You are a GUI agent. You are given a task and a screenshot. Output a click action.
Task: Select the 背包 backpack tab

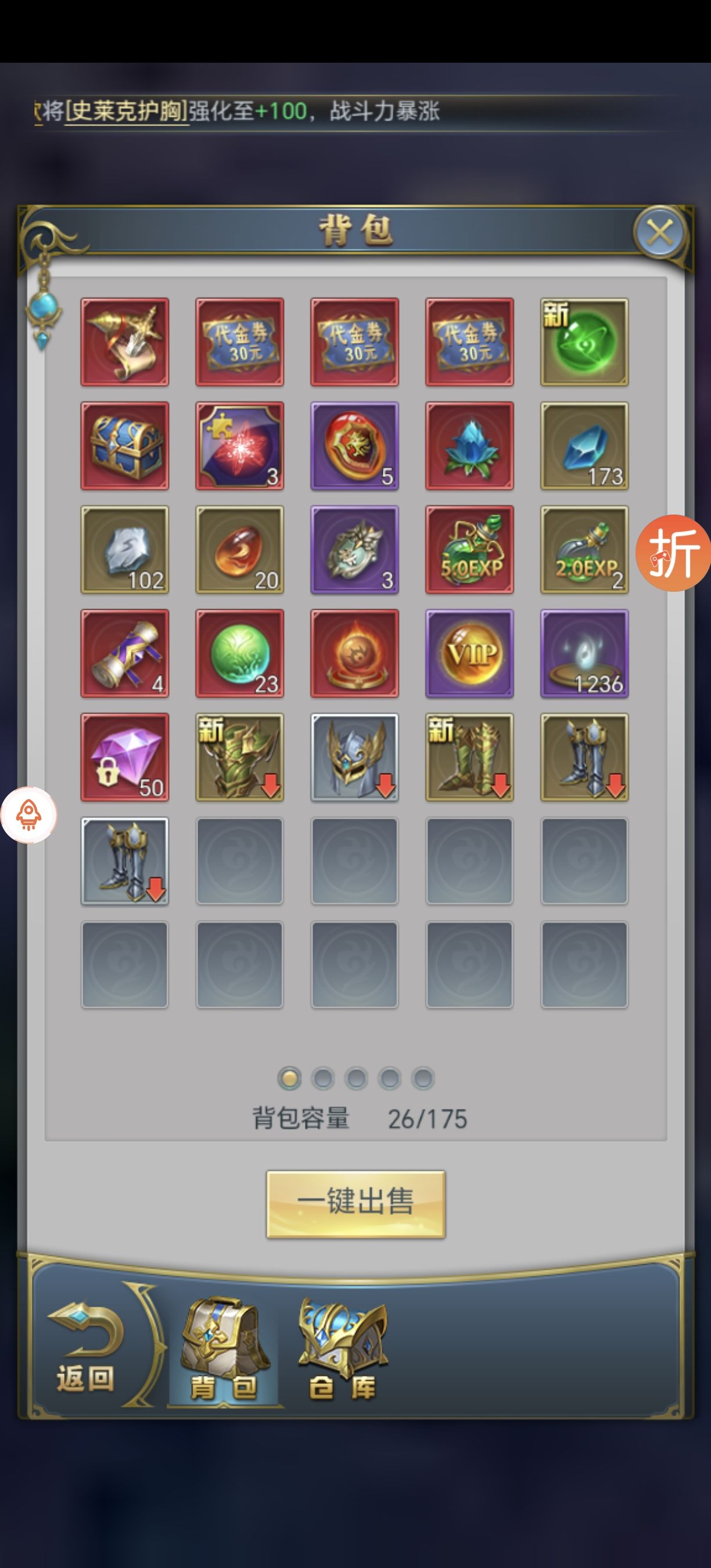pos(224,1347)
